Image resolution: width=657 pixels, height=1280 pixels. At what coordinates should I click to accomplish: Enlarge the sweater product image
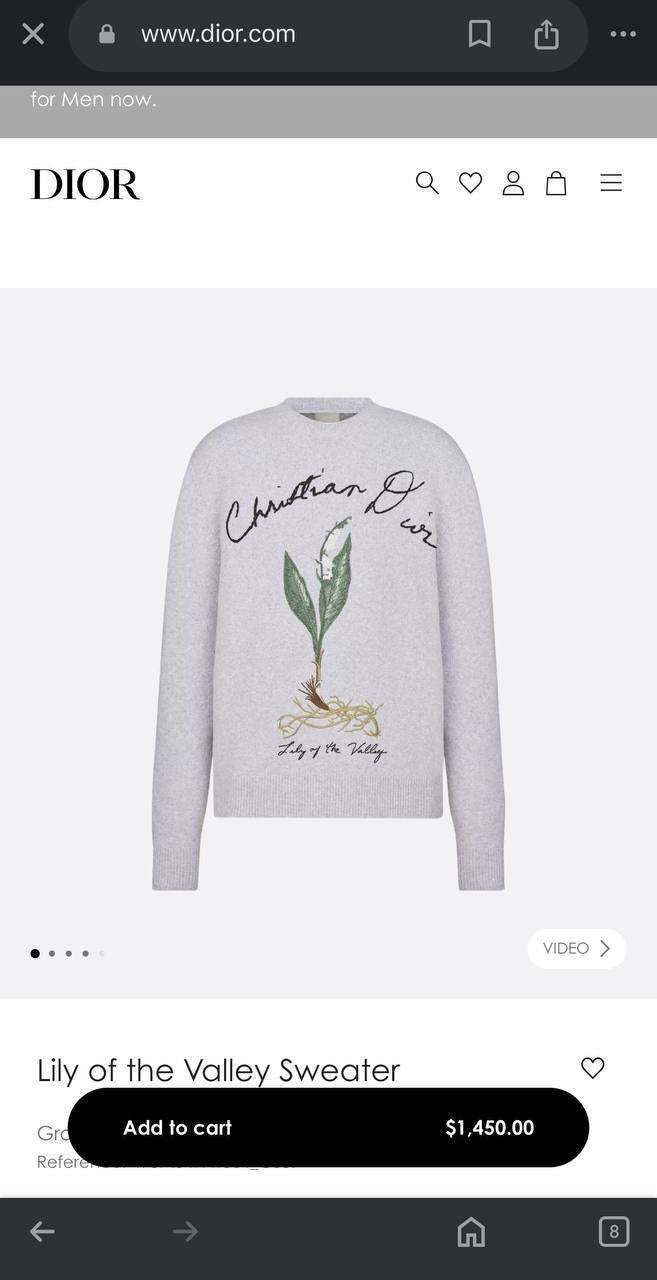(x=328, y=640)
